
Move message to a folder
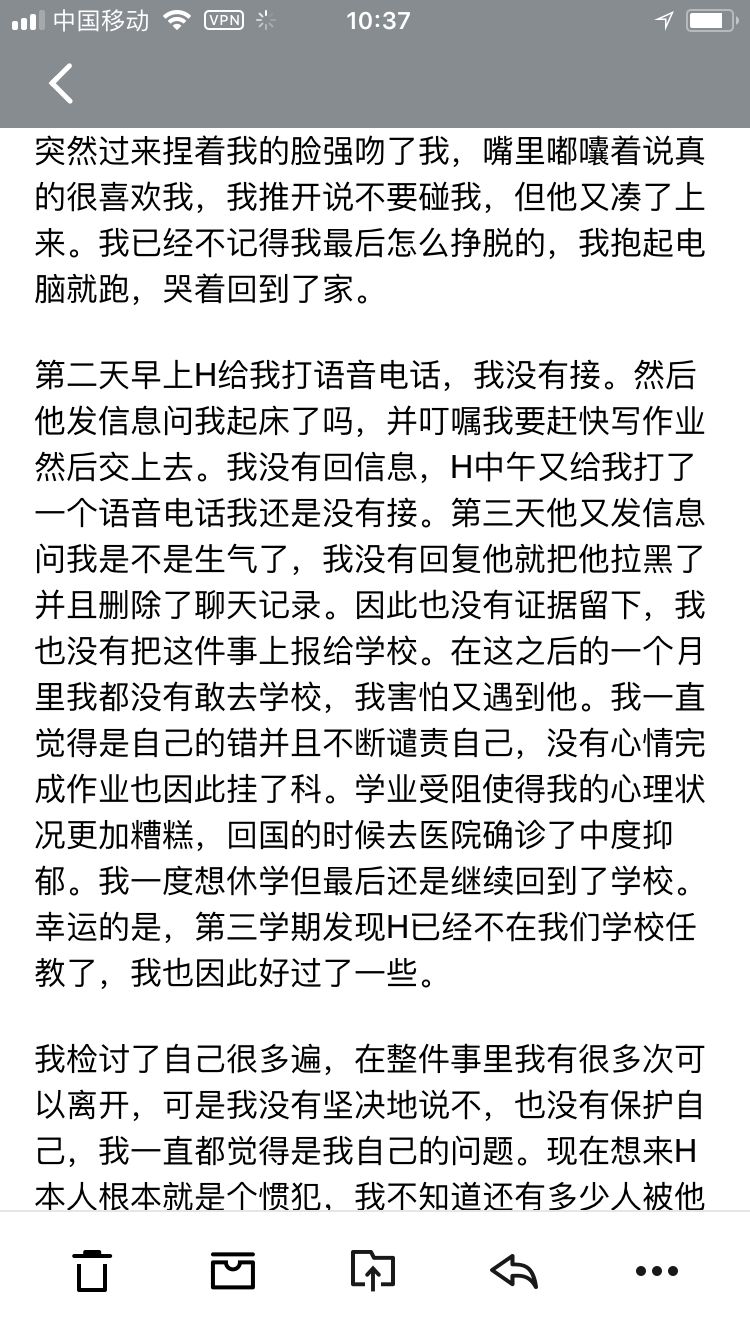click(373, 1270)
